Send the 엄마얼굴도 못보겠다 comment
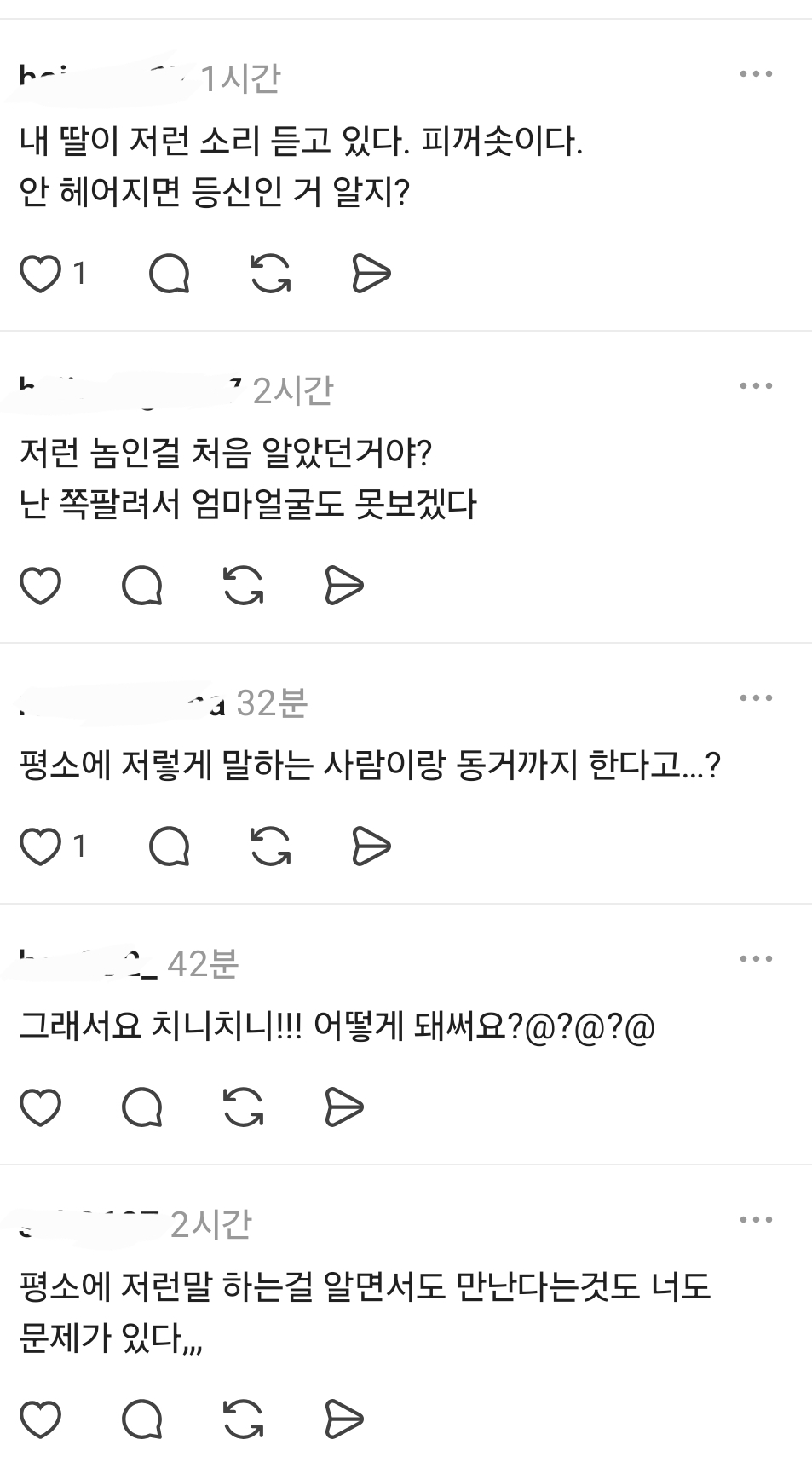Viewport: 812px width, 1474px height. (344, 587)
